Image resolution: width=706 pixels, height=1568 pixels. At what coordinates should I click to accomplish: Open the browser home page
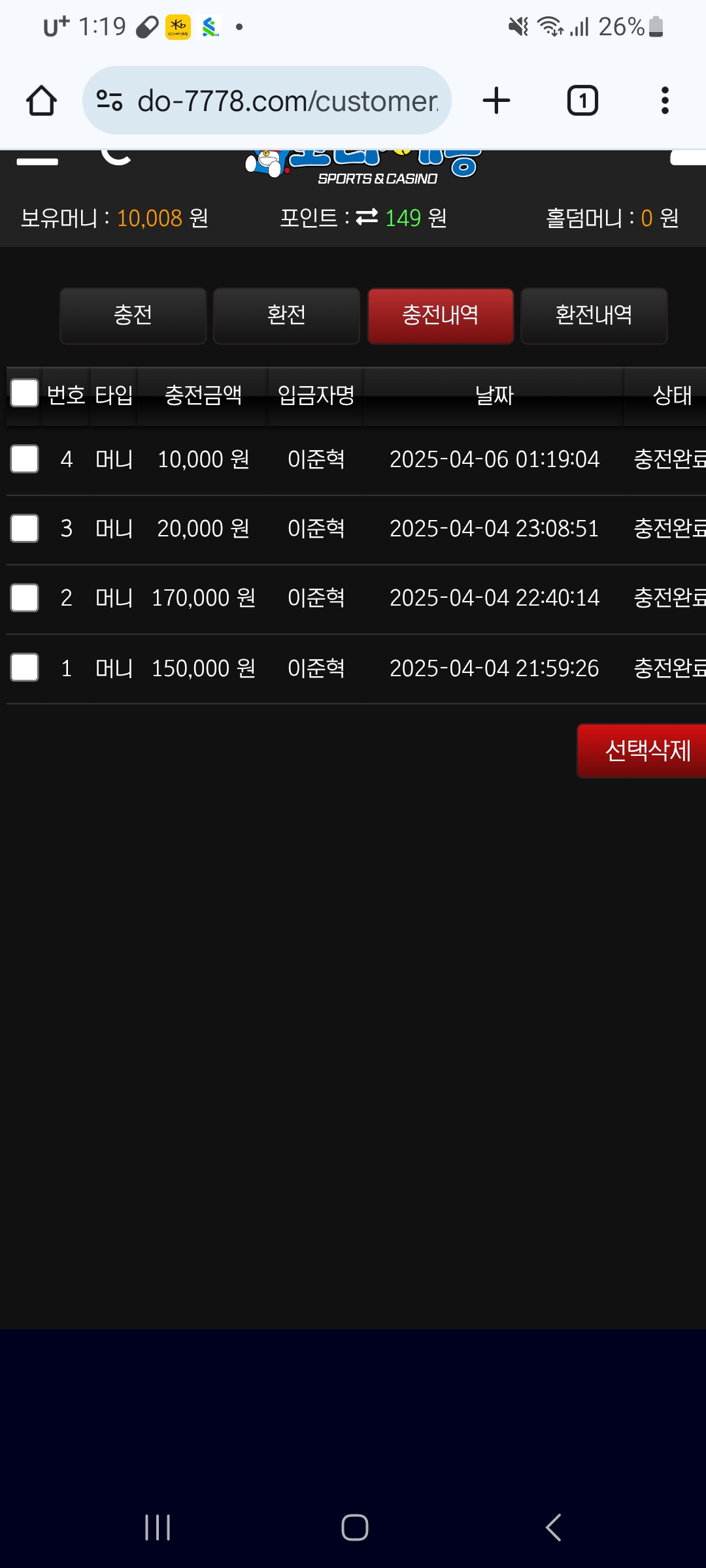click(x=41, y=101)
